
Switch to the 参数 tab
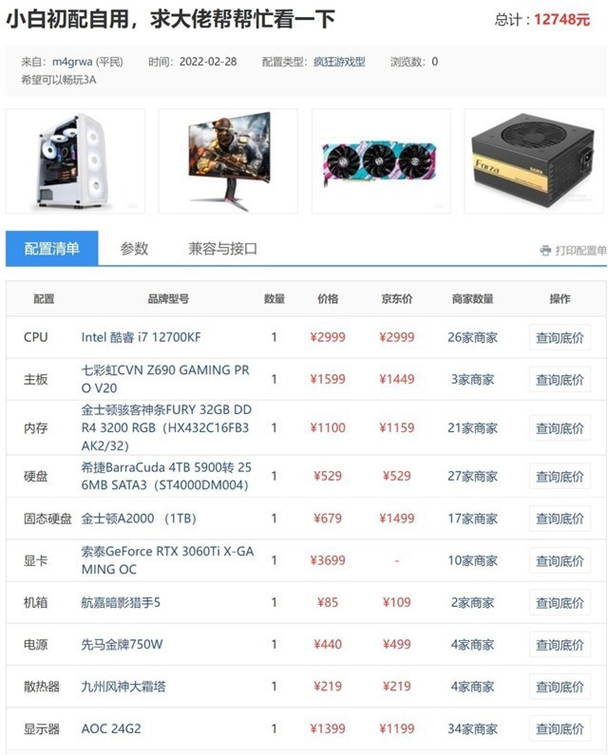(134, 249)
